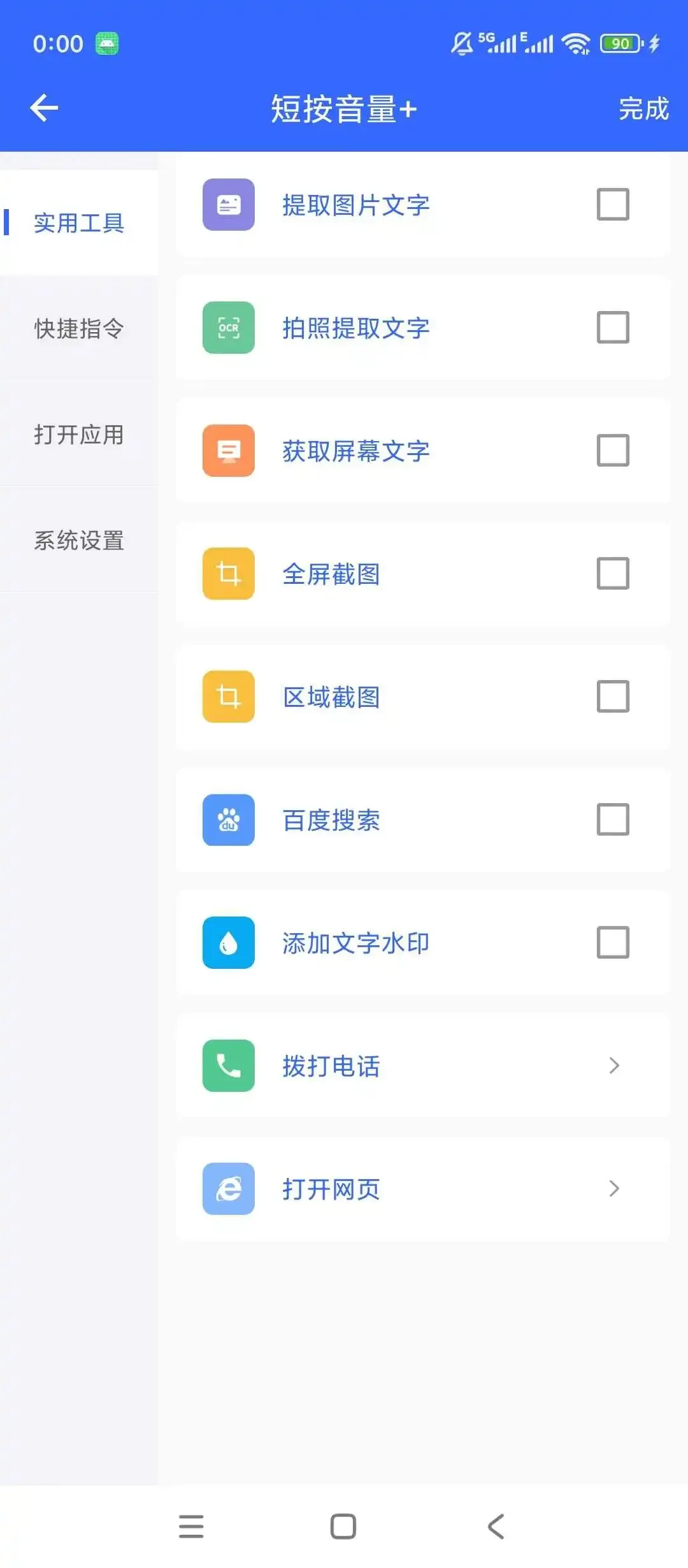
Task: Open the 拨打电话 option
Action: pos(423,1066)
